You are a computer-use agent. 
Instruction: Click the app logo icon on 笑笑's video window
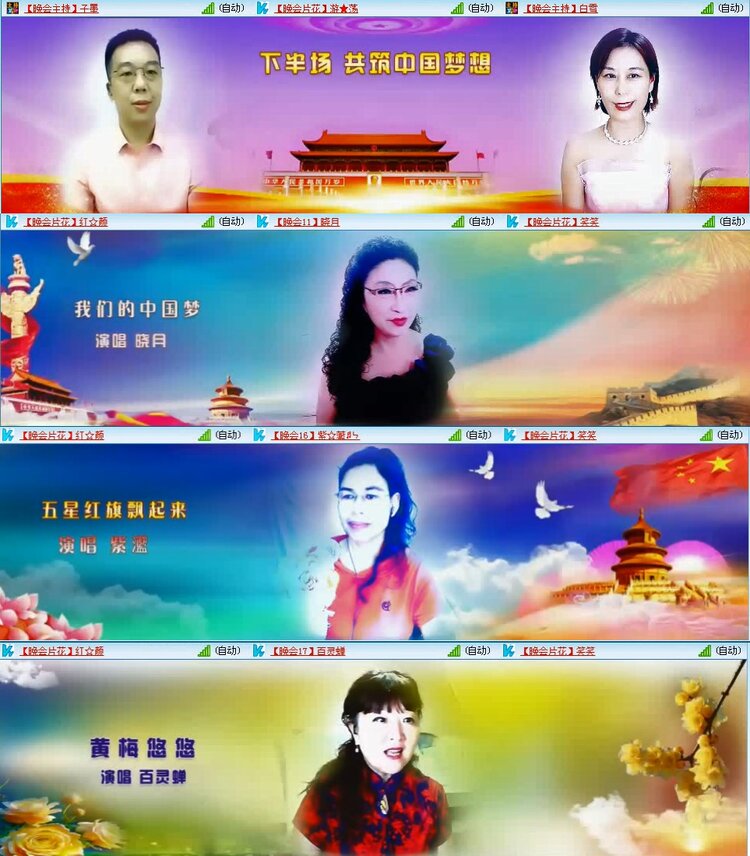[513, 222]
